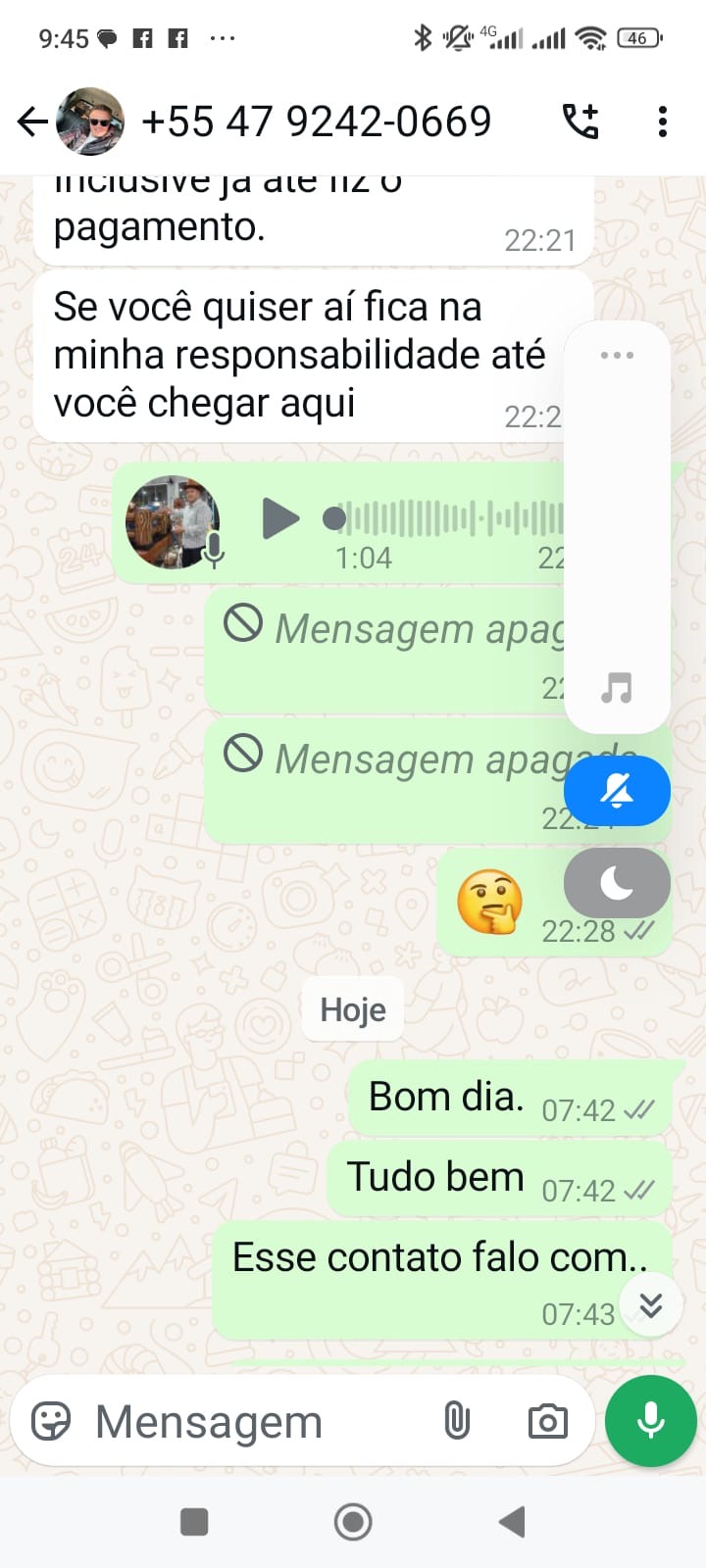
Task: Open recent apps from the navigation bar
Action: tap(194, 1522)
